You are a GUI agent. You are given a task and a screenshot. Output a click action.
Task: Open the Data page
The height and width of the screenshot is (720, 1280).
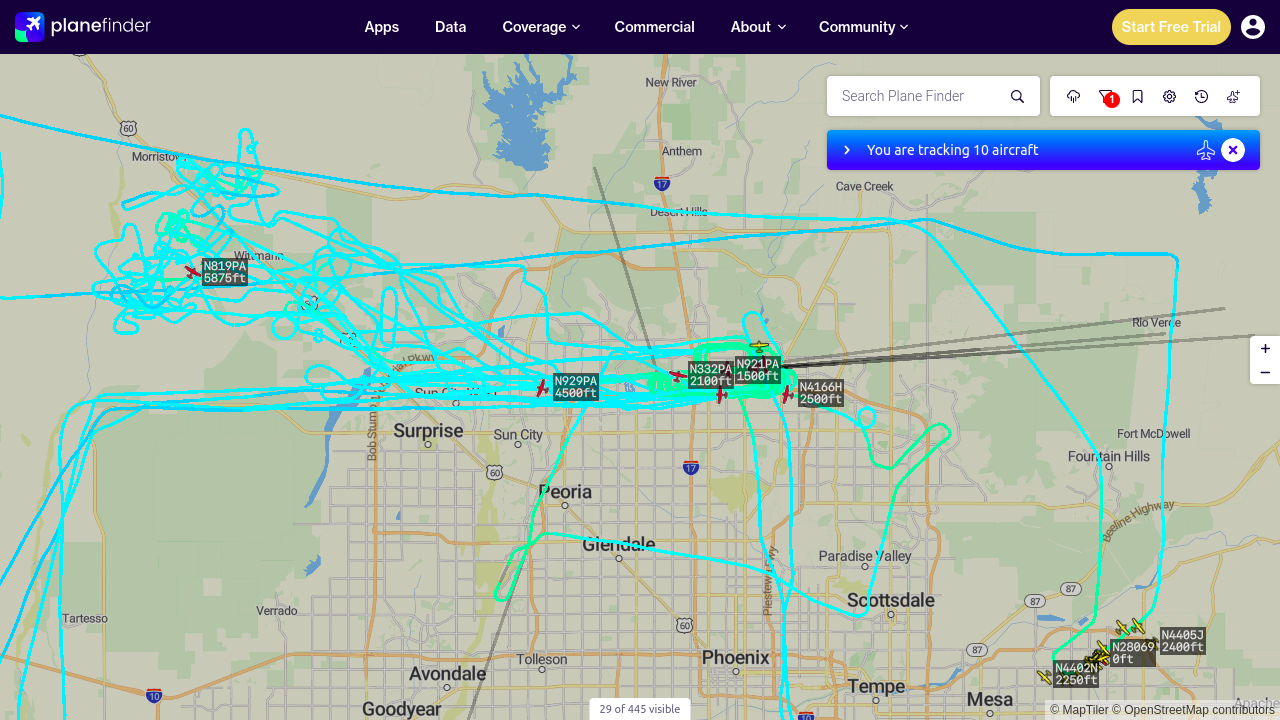click(450, 27)
